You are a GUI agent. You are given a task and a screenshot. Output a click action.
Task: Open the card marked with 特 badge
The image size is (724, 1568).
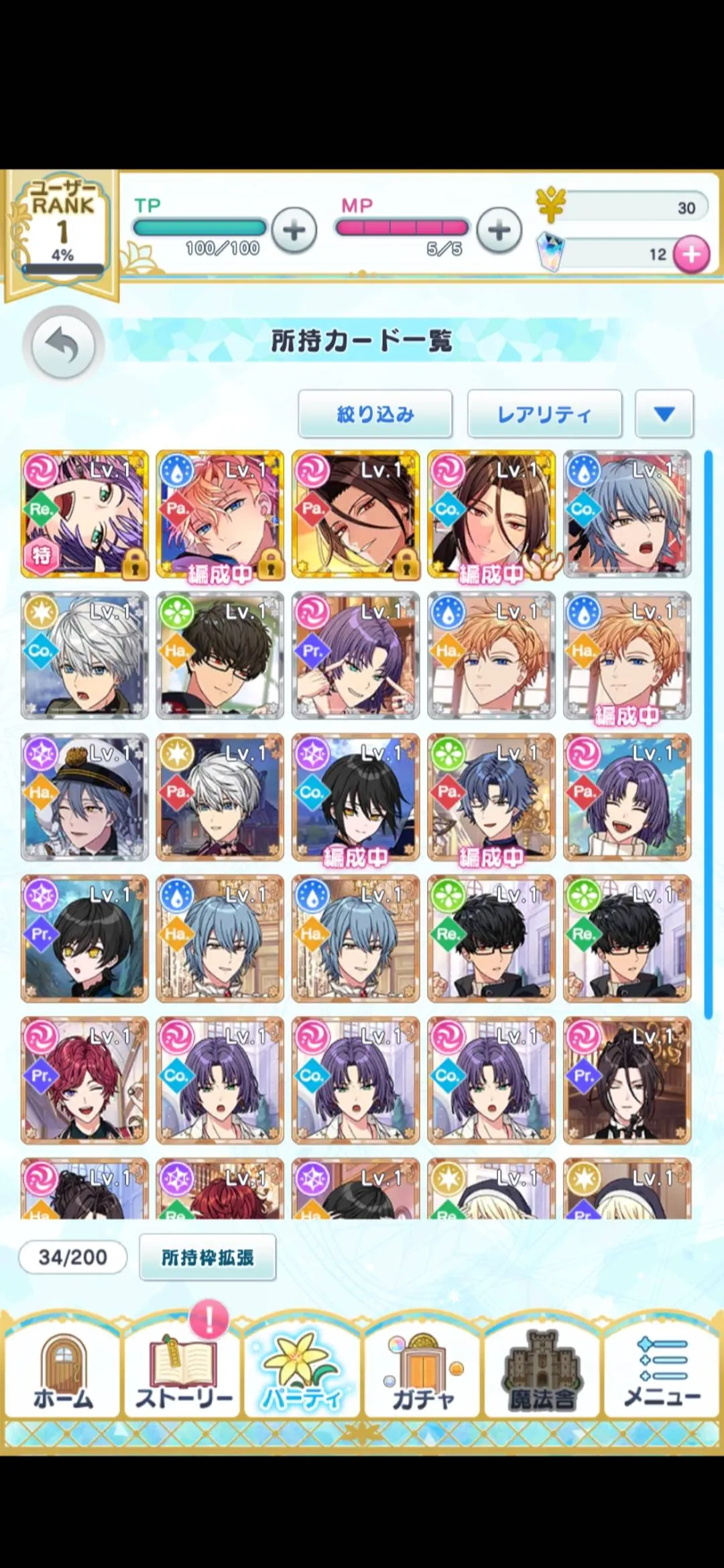point(84,514)
